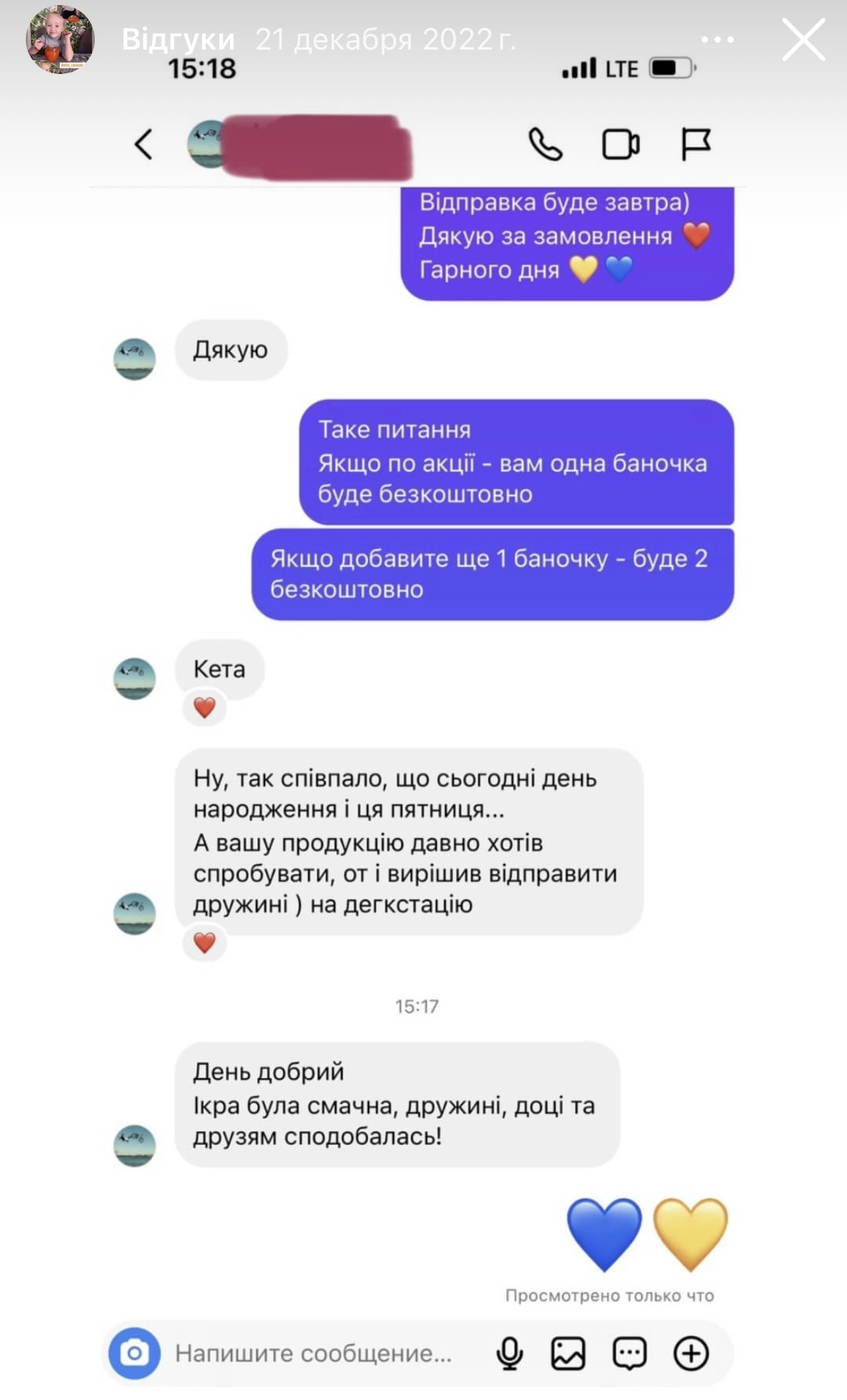Open the story author's profile picture
This screenshot has height=1400, width=847.
[x=60, y=40]
